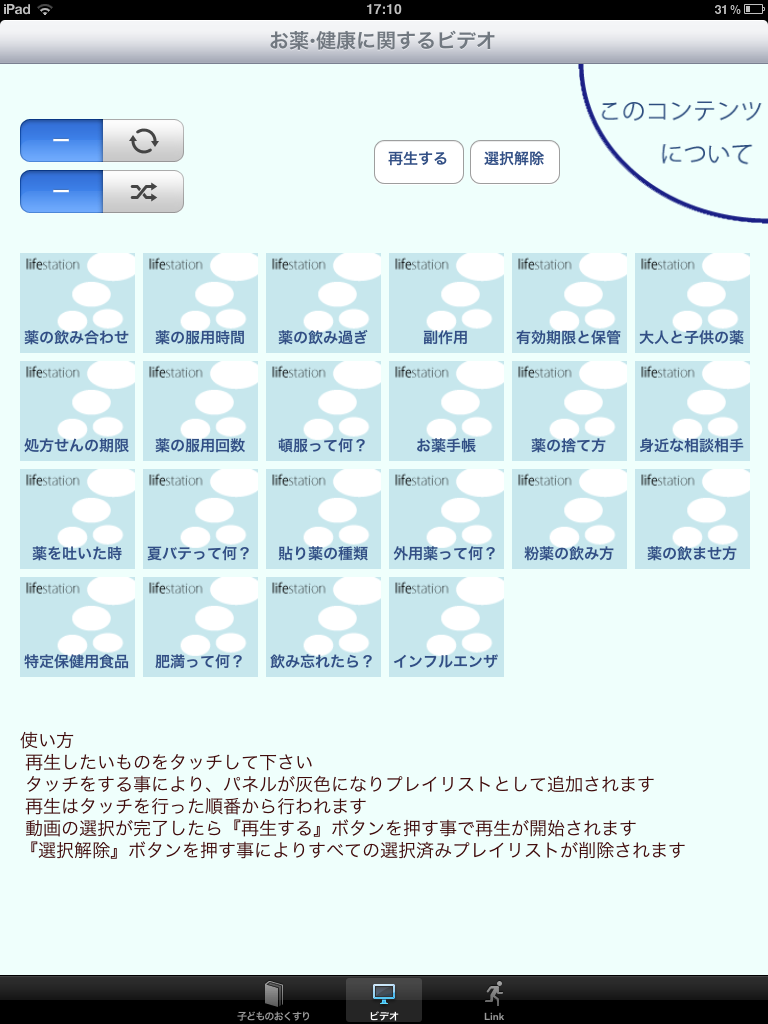Switch to the 子どものおくすり tab
The height and width of the screenshot is (1024, 768).
(x=274, y=1000)
